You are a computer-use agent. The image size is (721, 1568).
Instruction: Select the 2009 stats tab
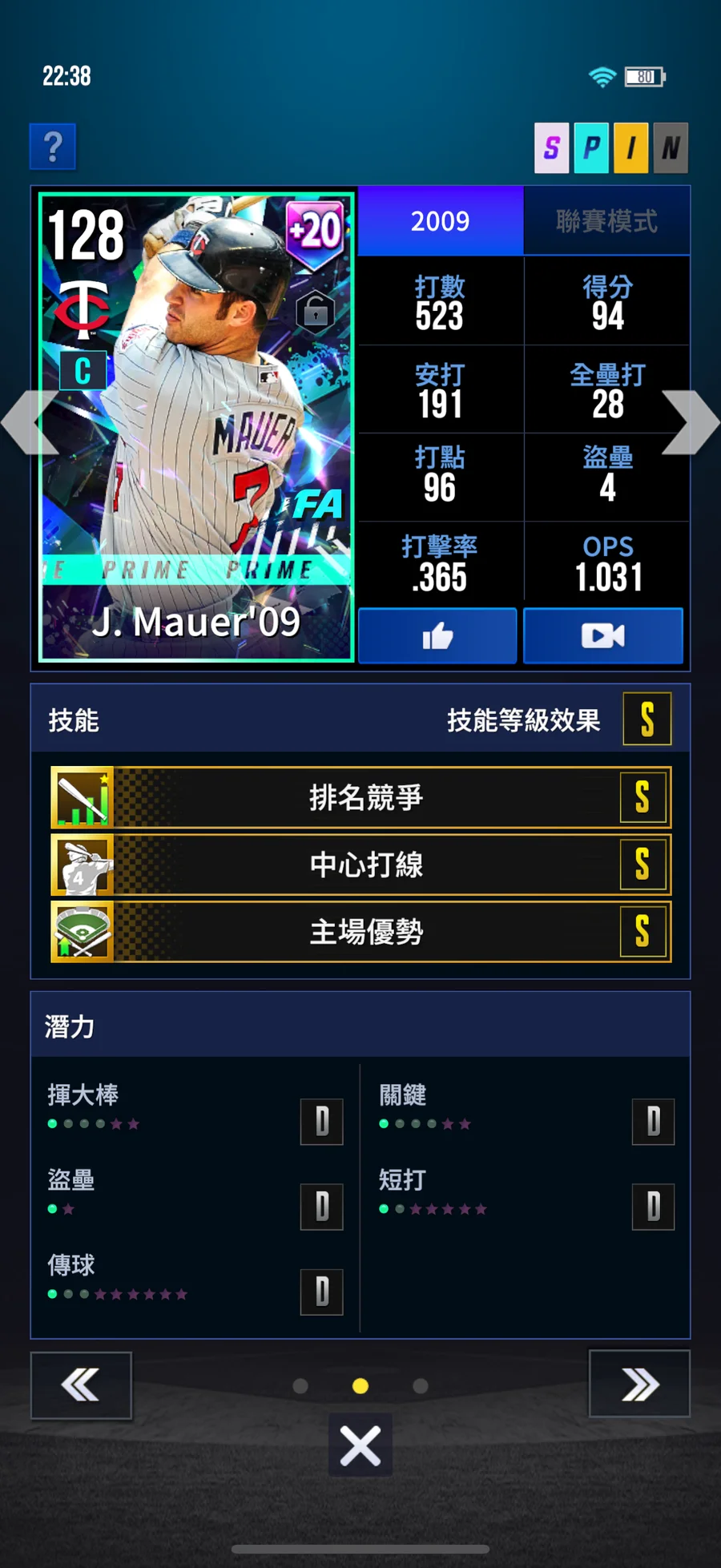(x=440, y=221)
